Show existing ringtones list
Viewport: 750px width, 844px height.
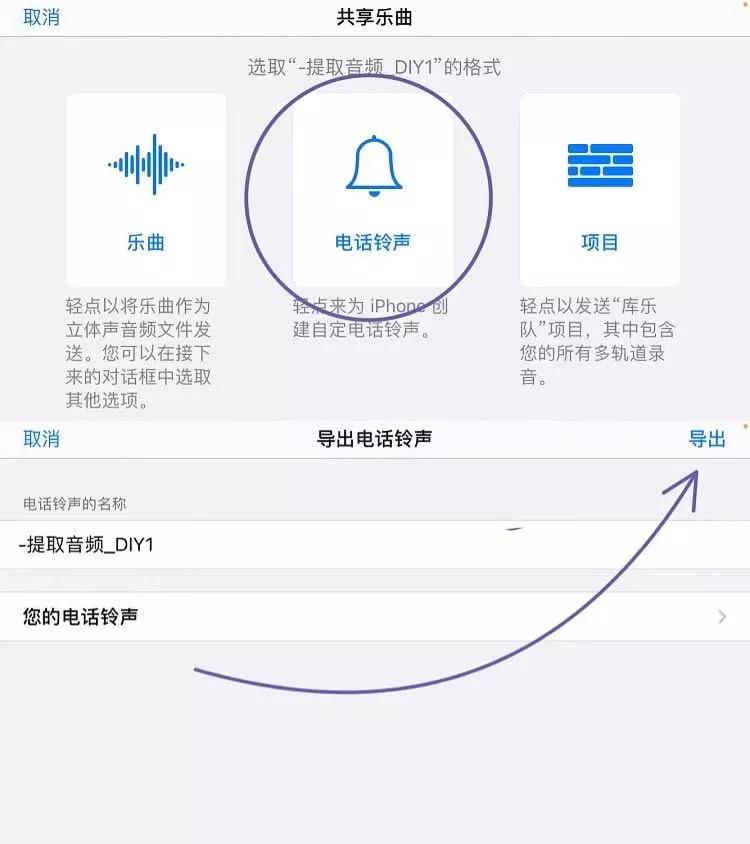(x=375, y=617)
